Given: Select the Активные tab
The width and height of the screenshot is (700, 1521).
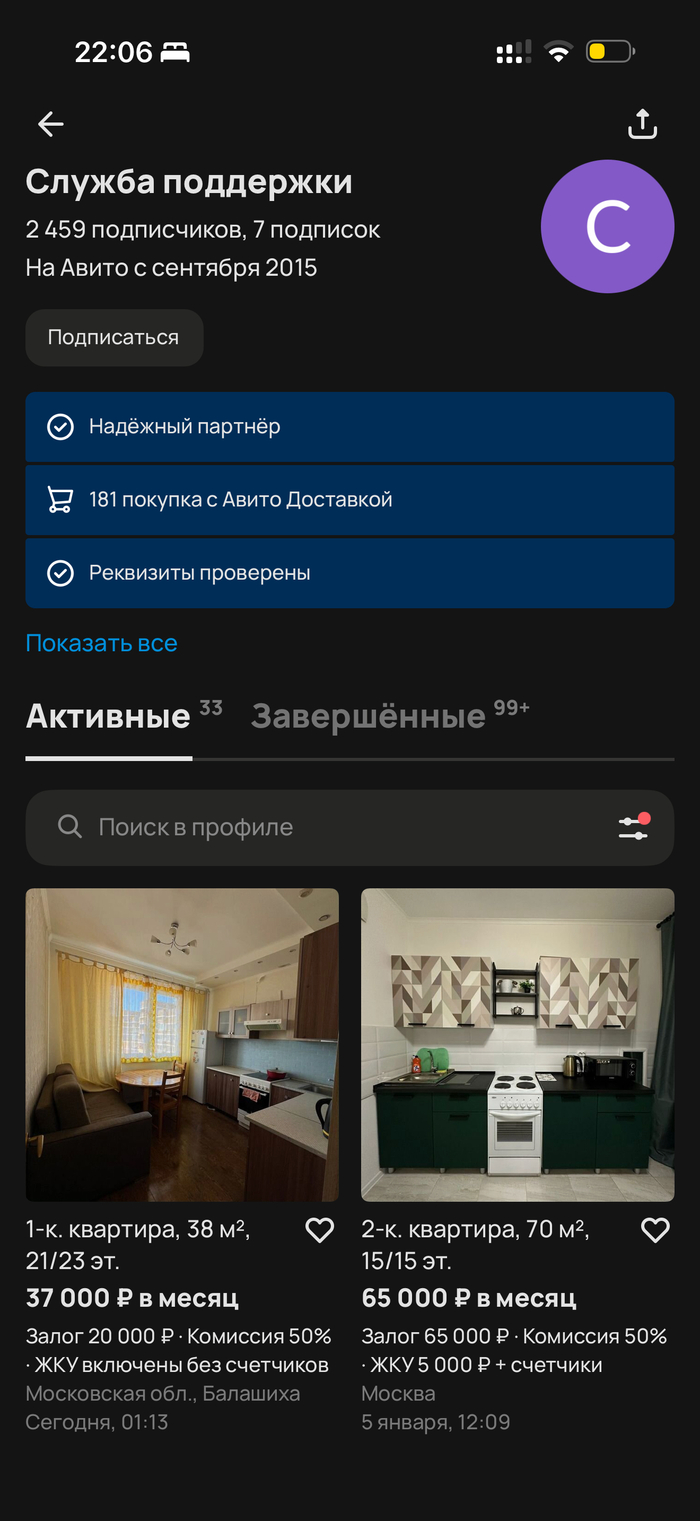Looking at the screenshot, I should 108,716.
